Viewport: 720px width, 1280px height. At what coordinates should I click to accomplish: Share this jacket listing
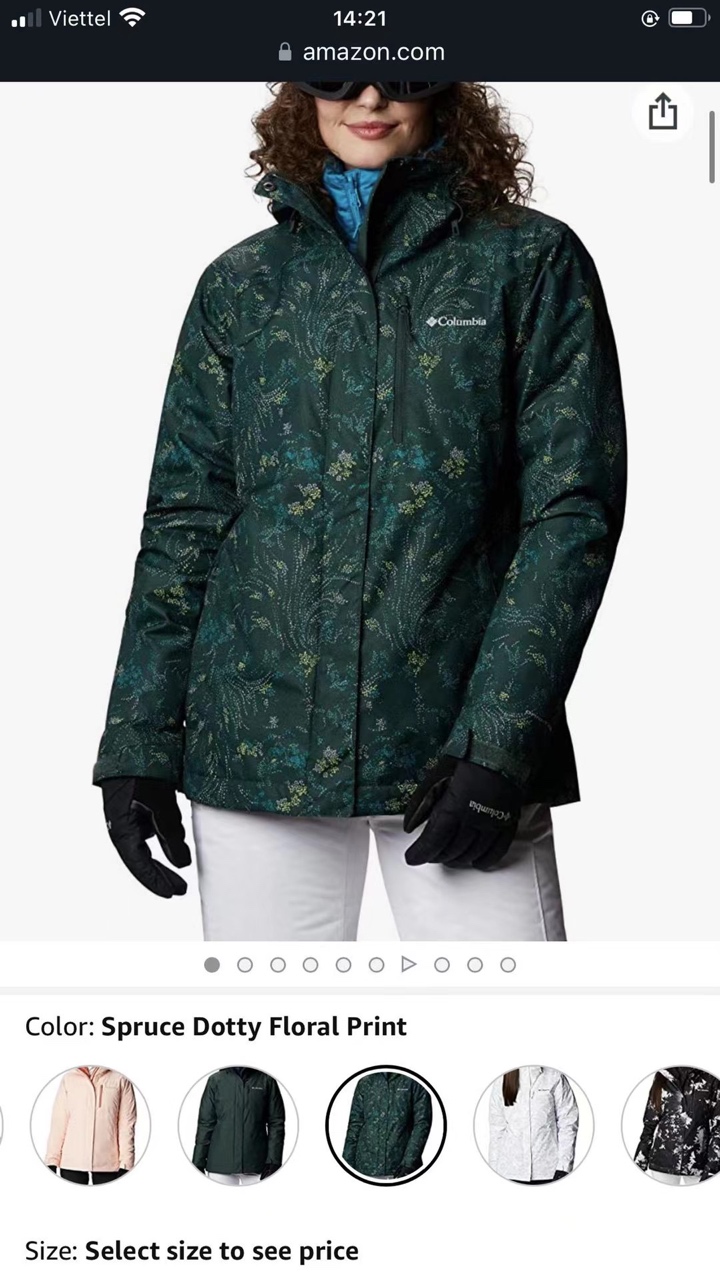(x=662, y=113)
